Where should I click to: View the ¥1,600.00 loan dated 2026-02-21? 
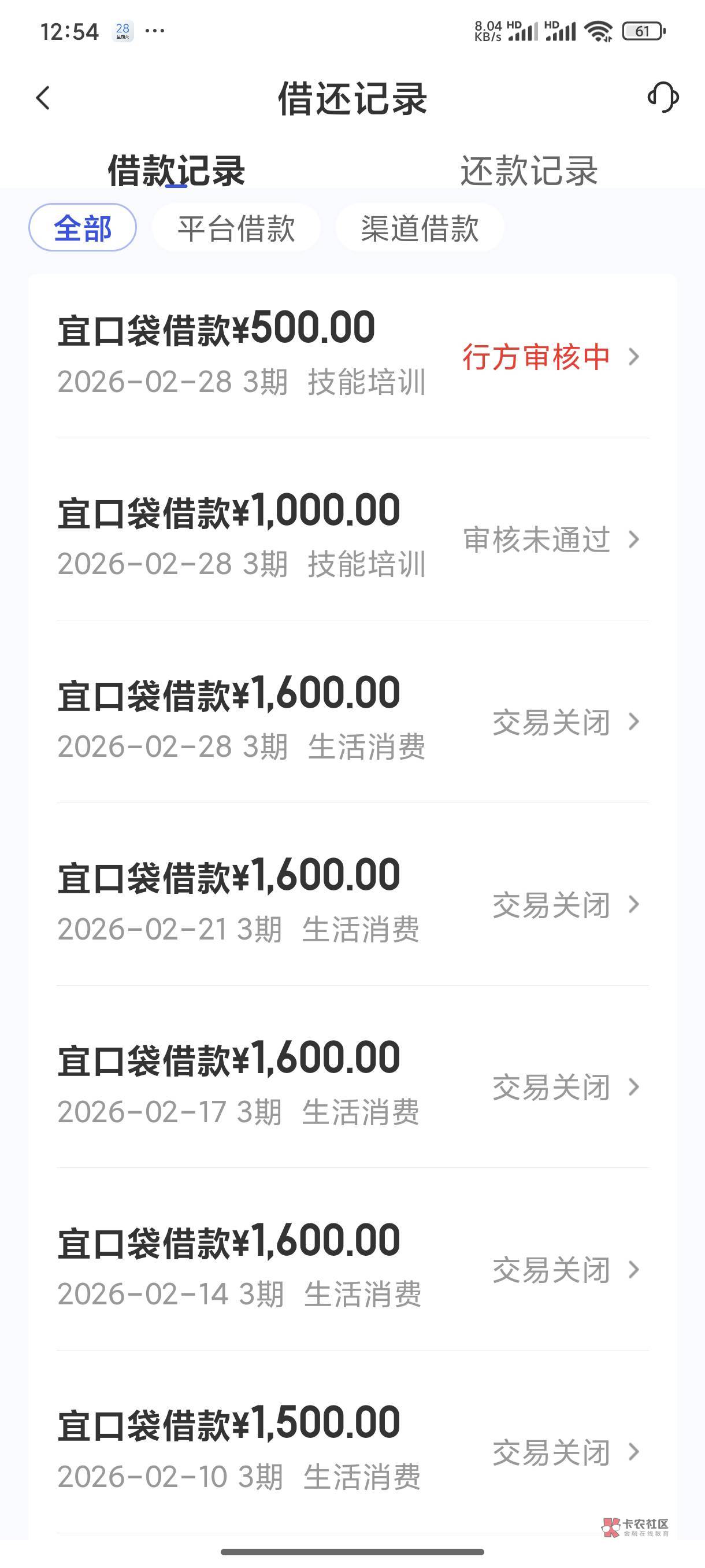click(352, 903)
